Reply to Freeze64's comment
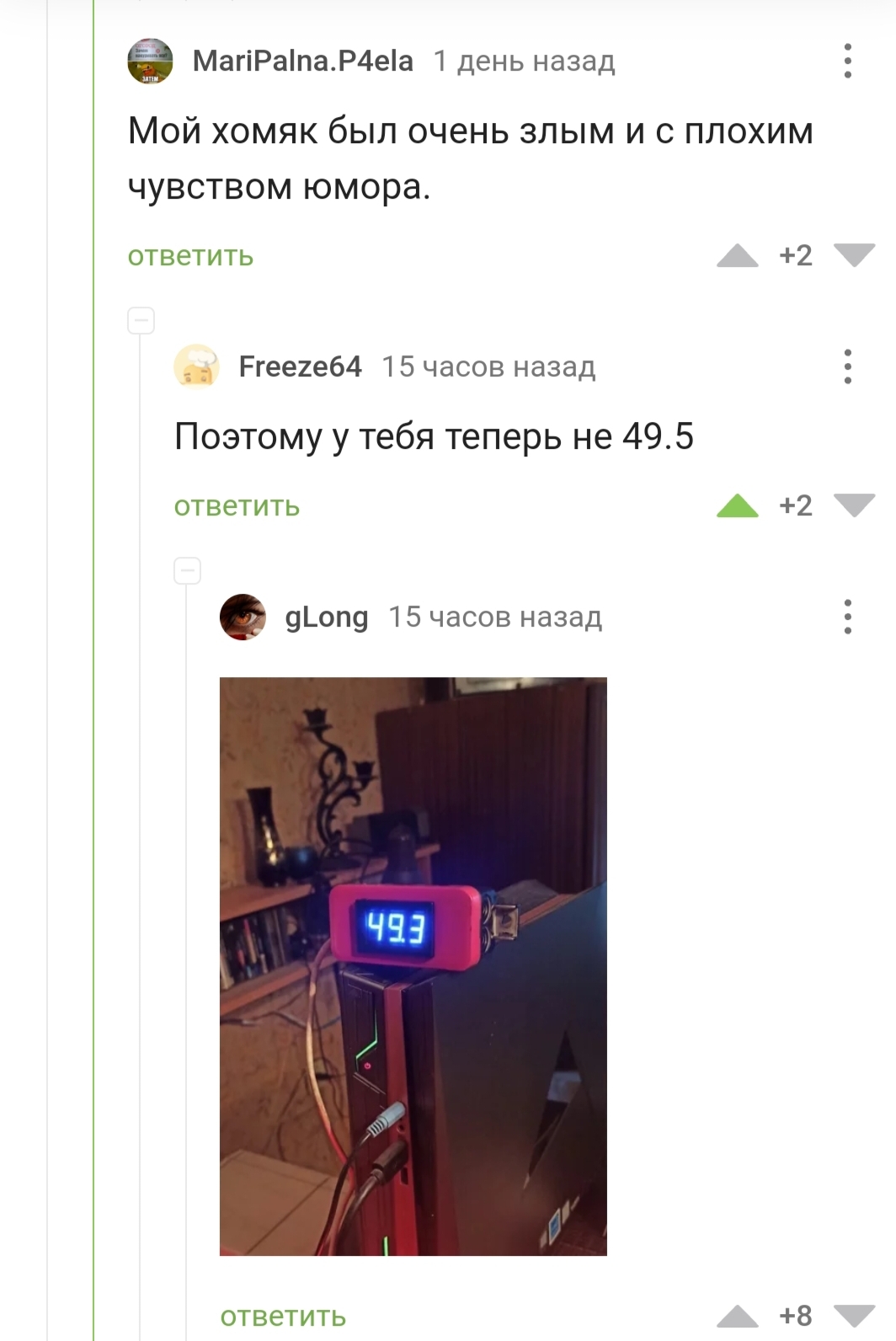896x1341 pixels. click(x=237, y=506)
